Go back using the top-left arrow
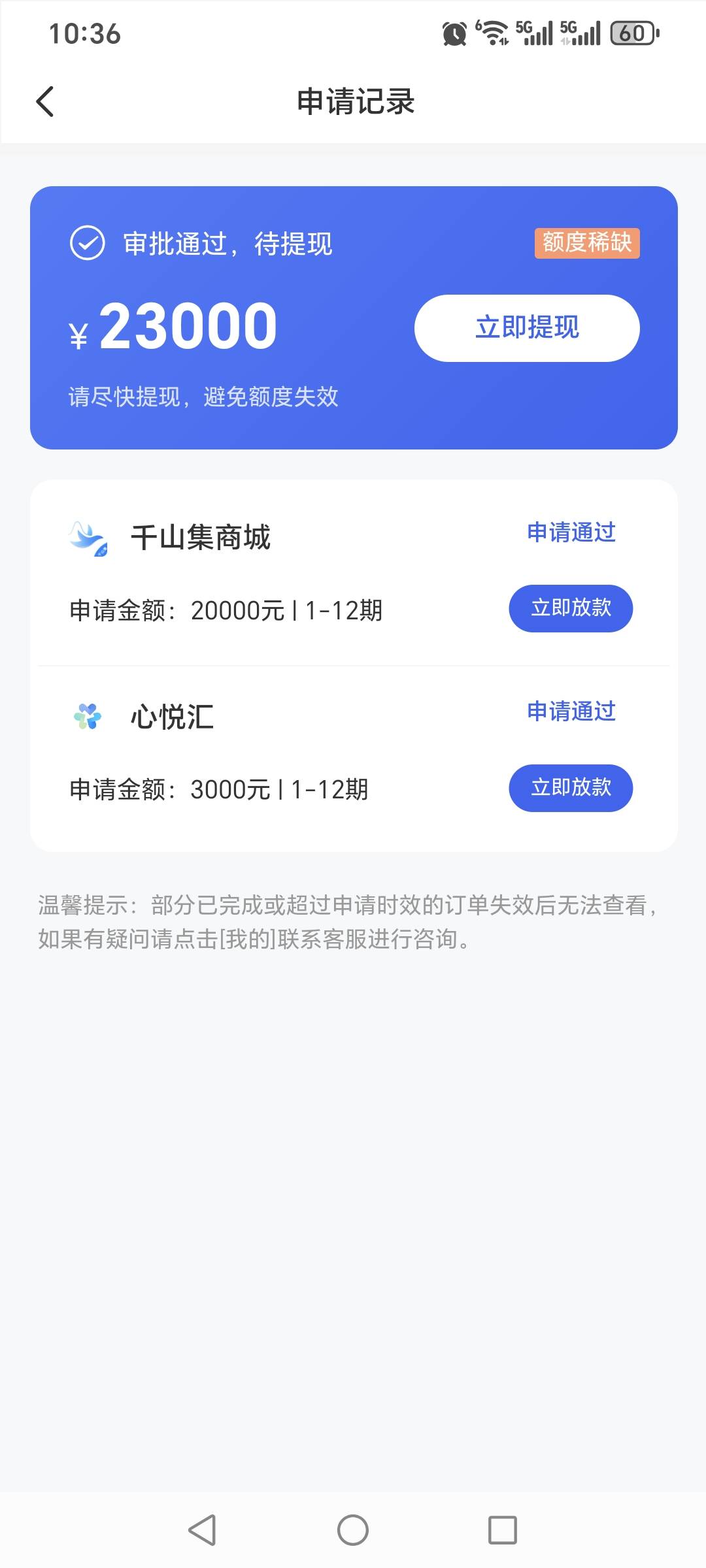This screenshot has width=706, height=1568. [44, 101]
